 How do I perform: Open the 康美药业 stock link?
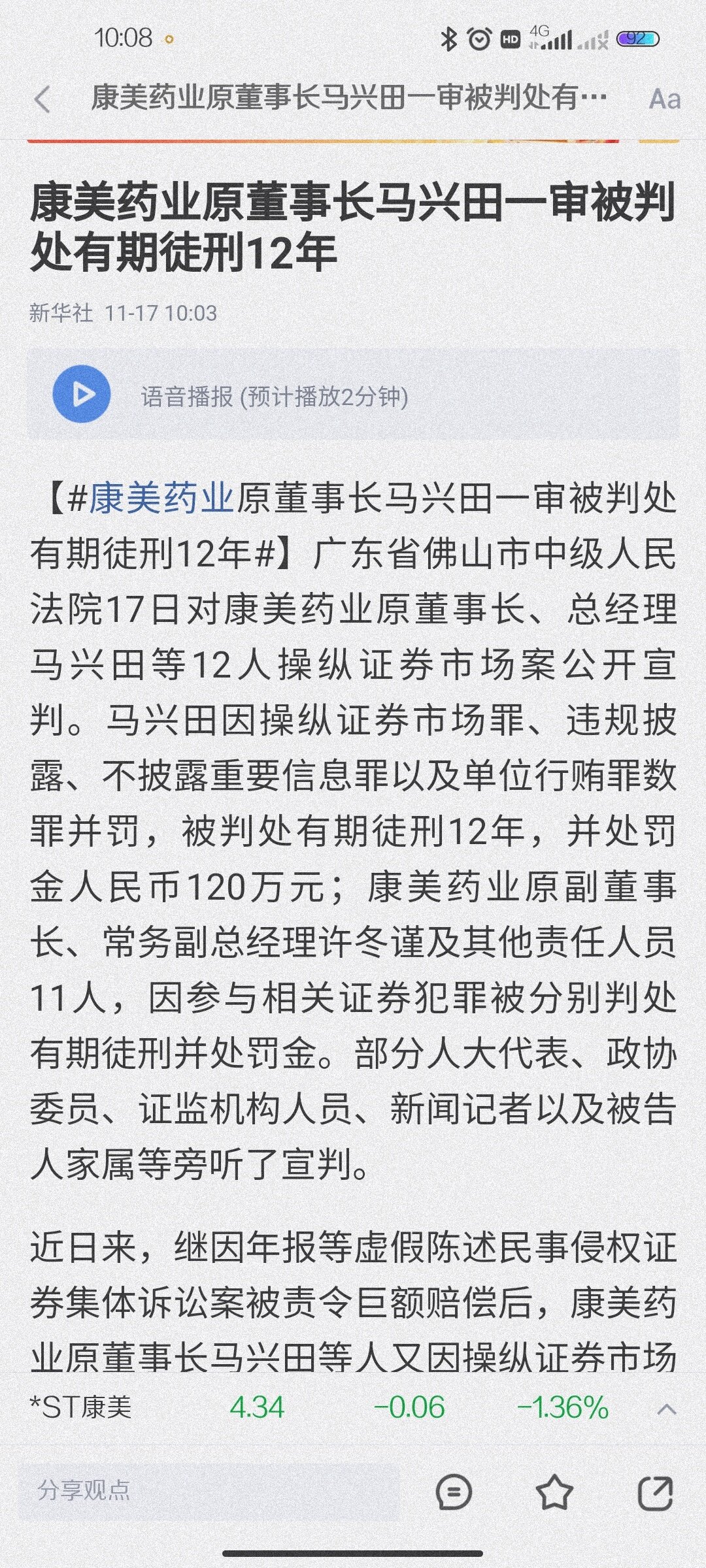point(161,498)
